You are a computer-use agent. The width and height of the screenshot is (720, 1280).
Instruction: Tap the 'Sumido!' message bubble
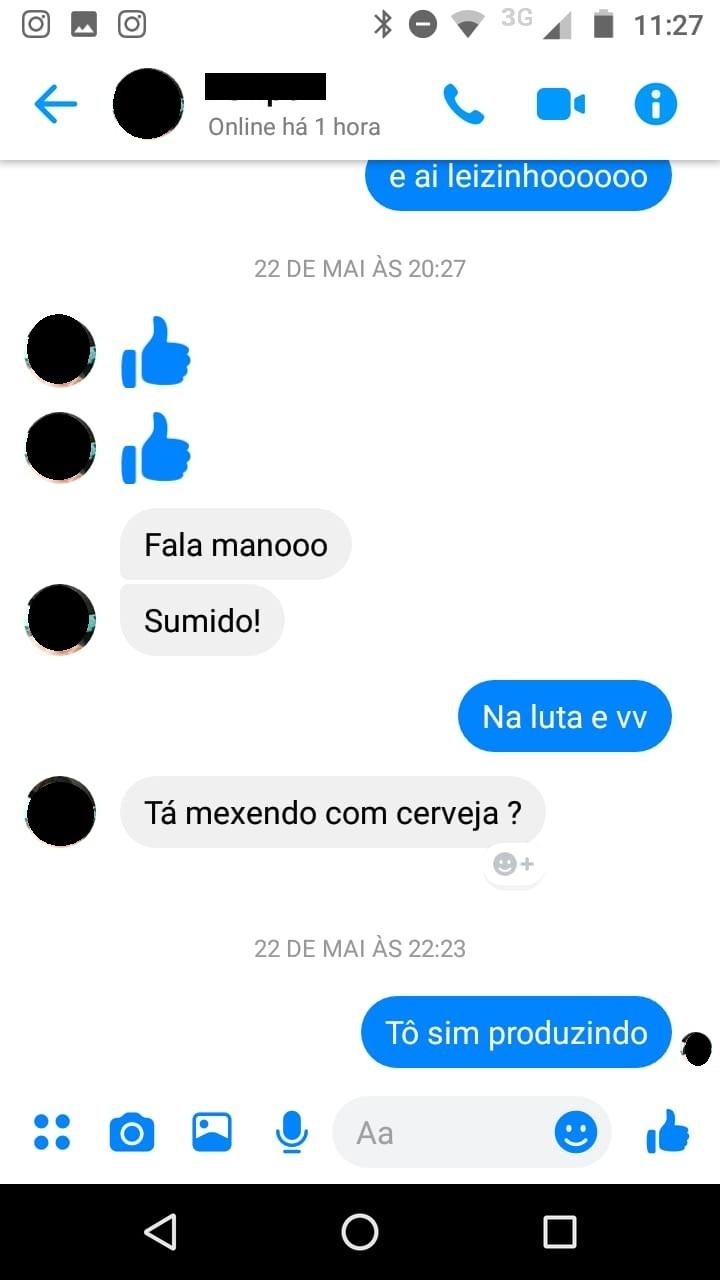coord(202,621)
